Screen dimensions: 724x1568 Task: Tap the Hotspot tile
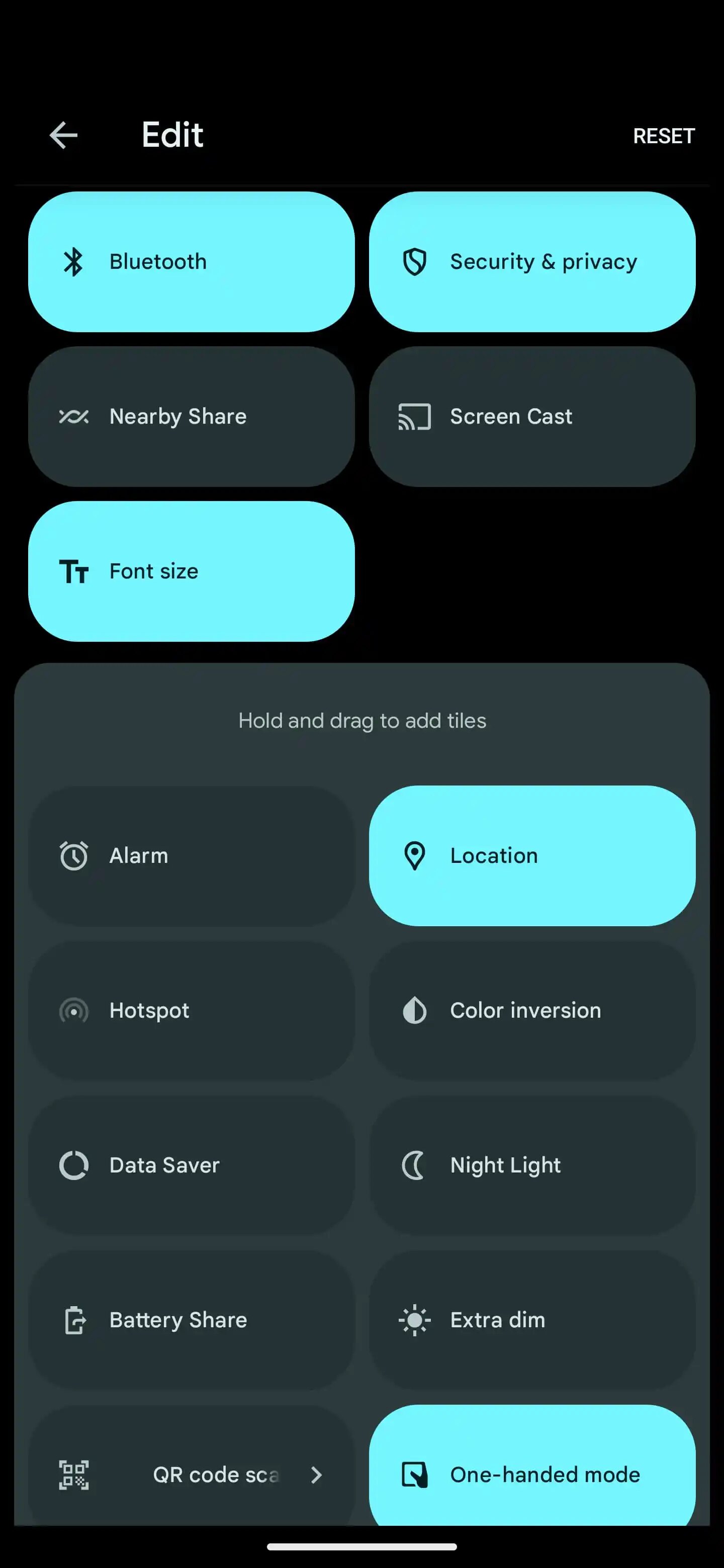pos(191,1011)
